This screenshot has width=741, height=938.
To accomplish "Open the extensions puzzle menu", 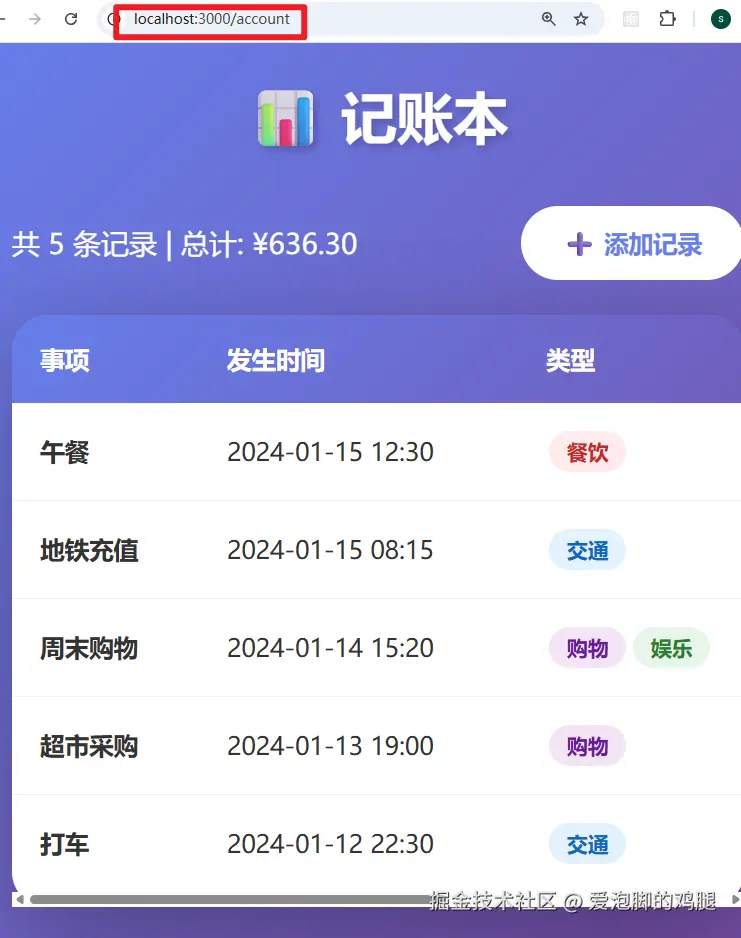I will (x=667, y=19).
